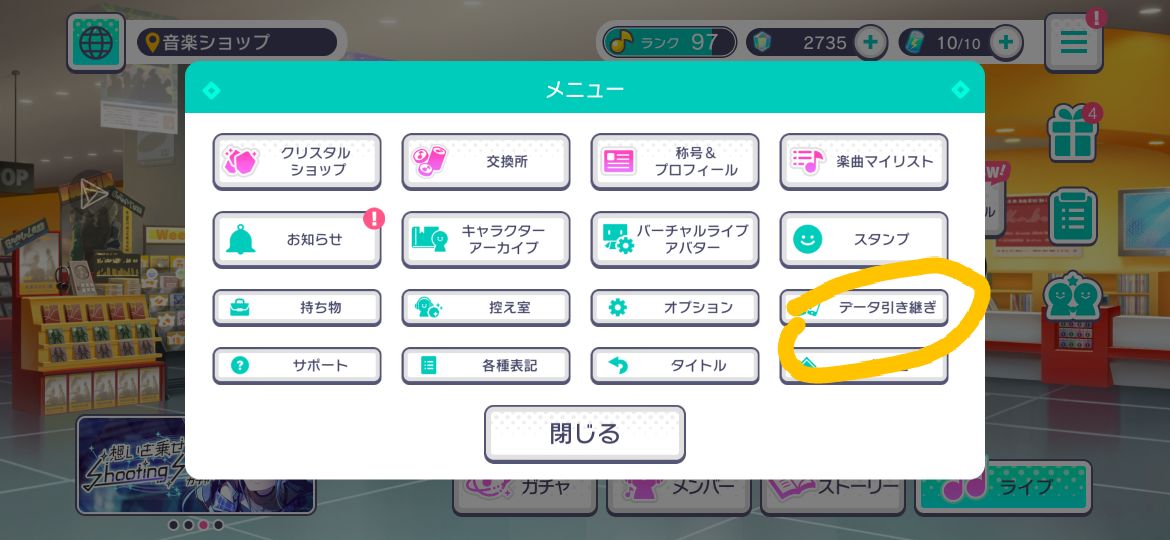Open サポート help
The width and height of the screenshot is (1170, 540).
pos(297,365)
